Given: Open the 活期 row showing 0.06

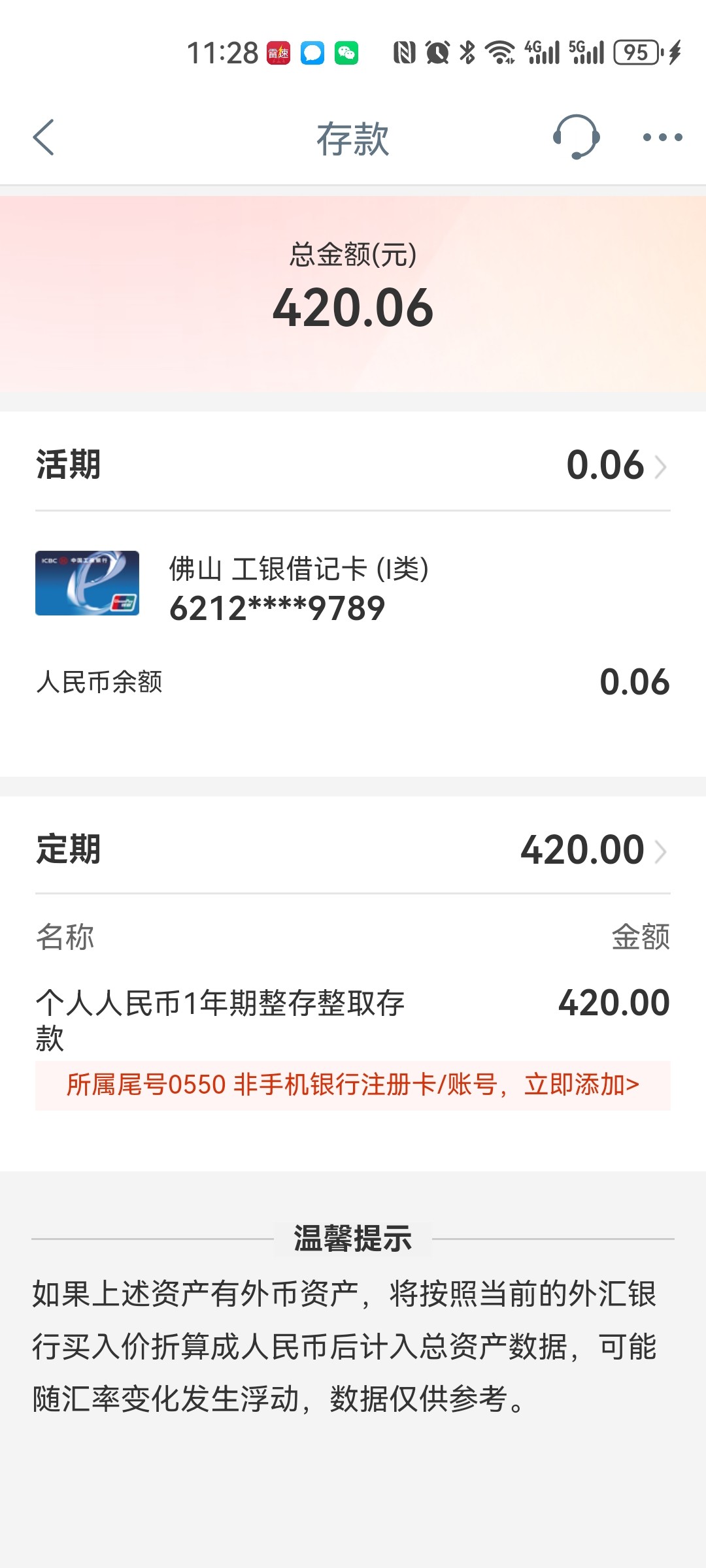Looking at the screenshot, I should pos(353,465).
